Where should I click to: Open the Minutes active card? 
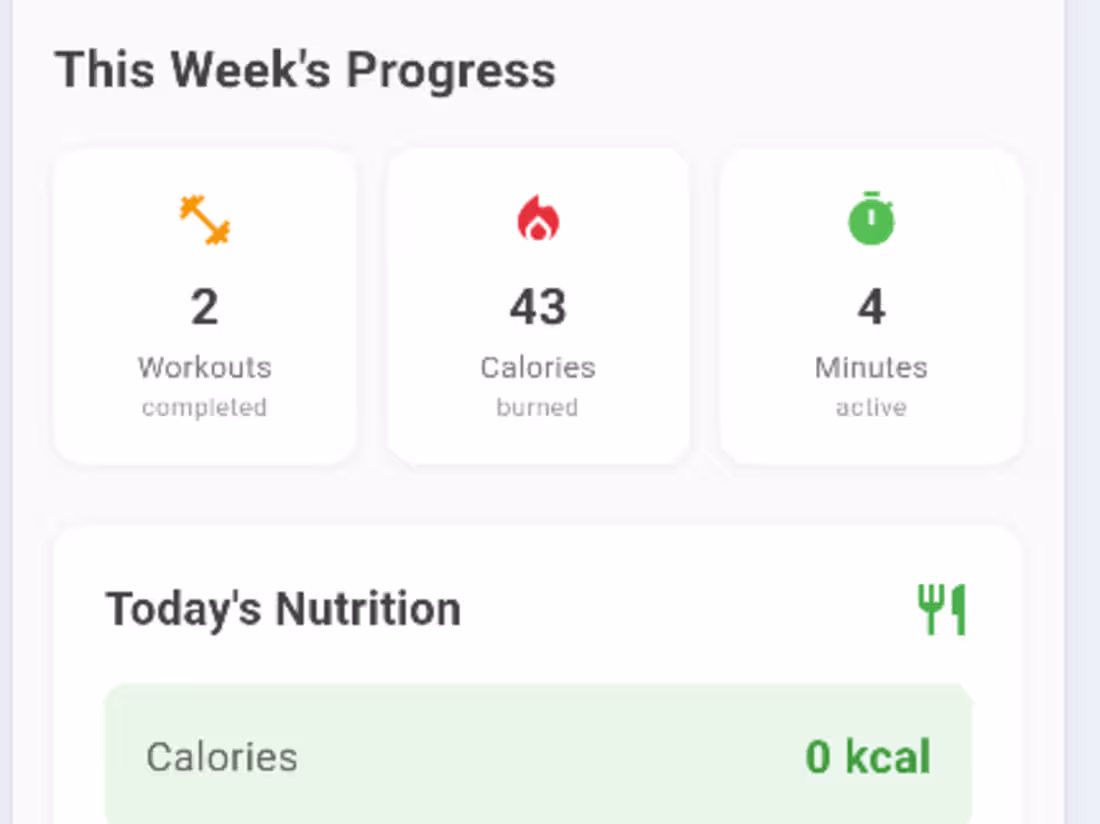point(871,307)
